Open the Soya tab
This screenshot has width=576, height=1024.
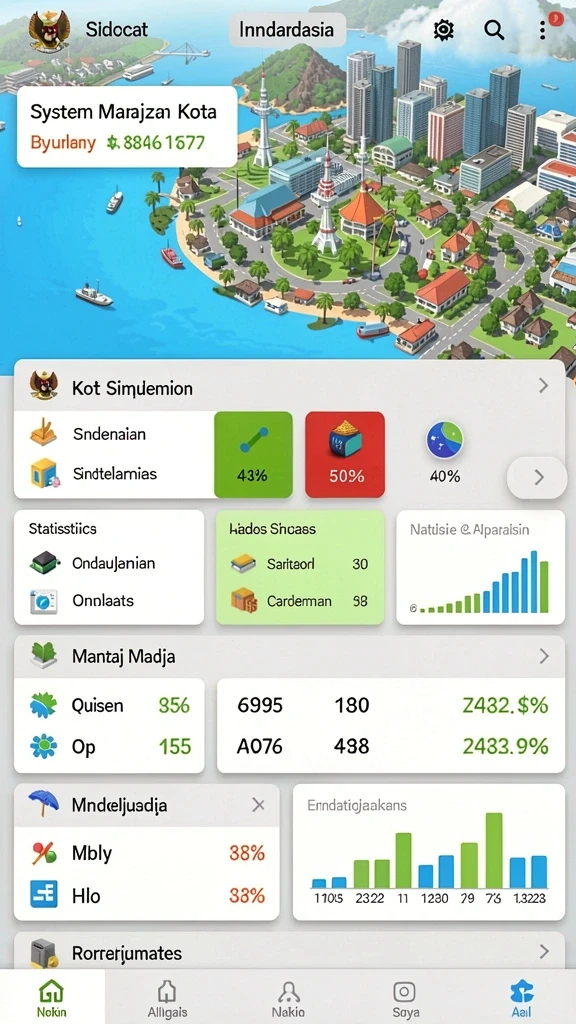click(x=404, y=997)
